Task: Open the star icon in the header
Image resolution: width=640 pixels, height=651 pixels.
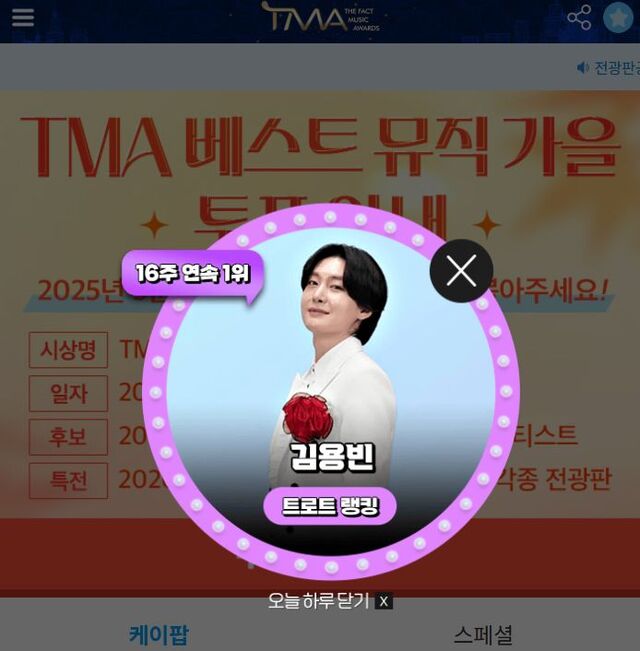Action: point(618,18)
